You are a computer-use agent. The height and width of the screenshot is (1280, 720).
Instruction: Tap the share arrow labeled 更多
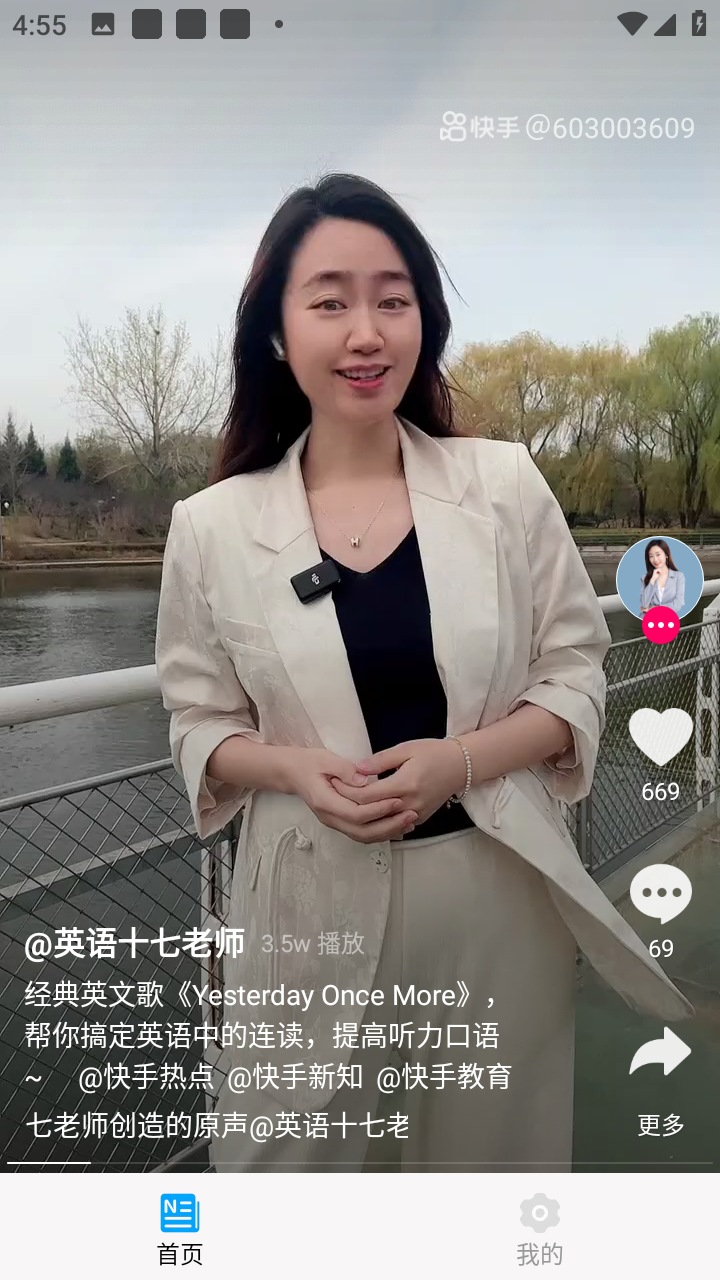point(660,1054)
